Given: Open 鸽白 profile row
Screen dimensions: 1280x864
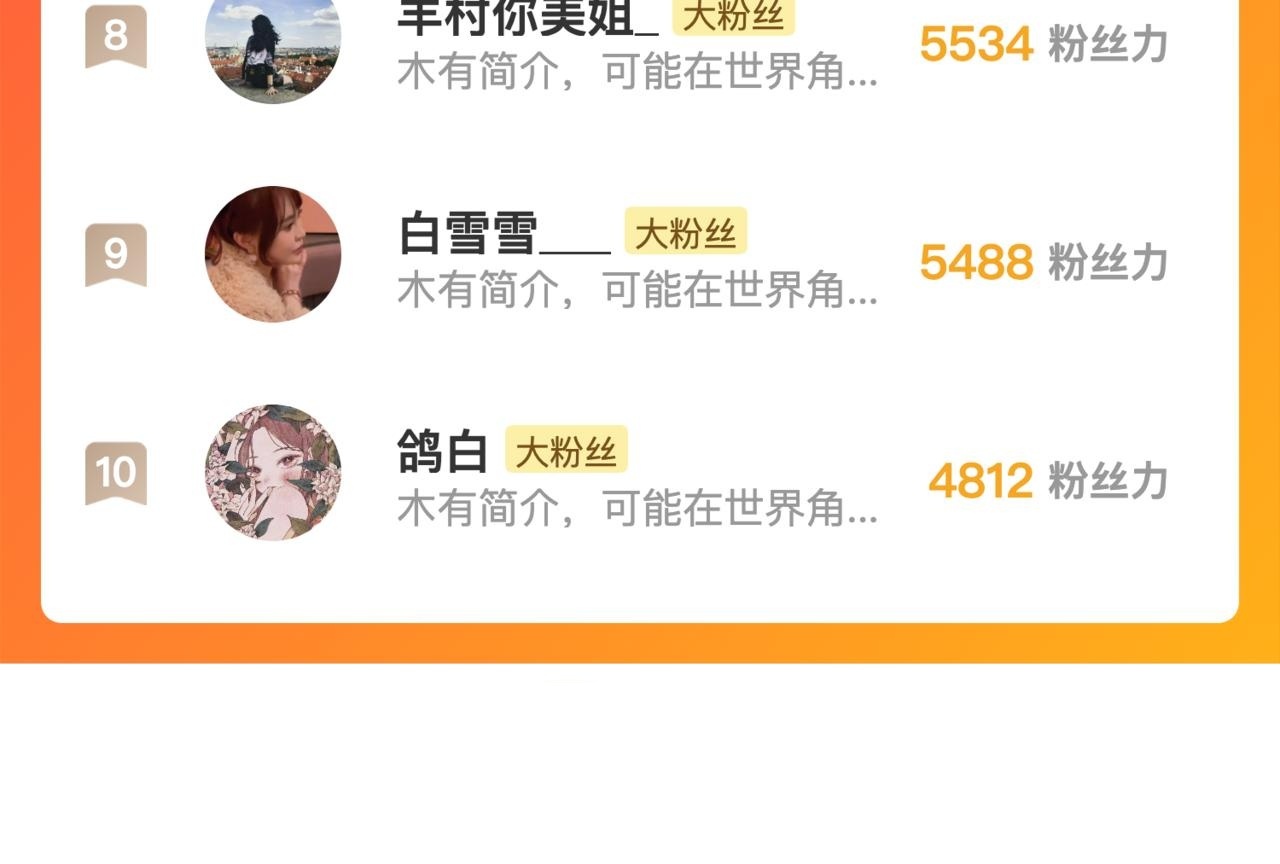Looking at the screenshot, I should (640, 472).
